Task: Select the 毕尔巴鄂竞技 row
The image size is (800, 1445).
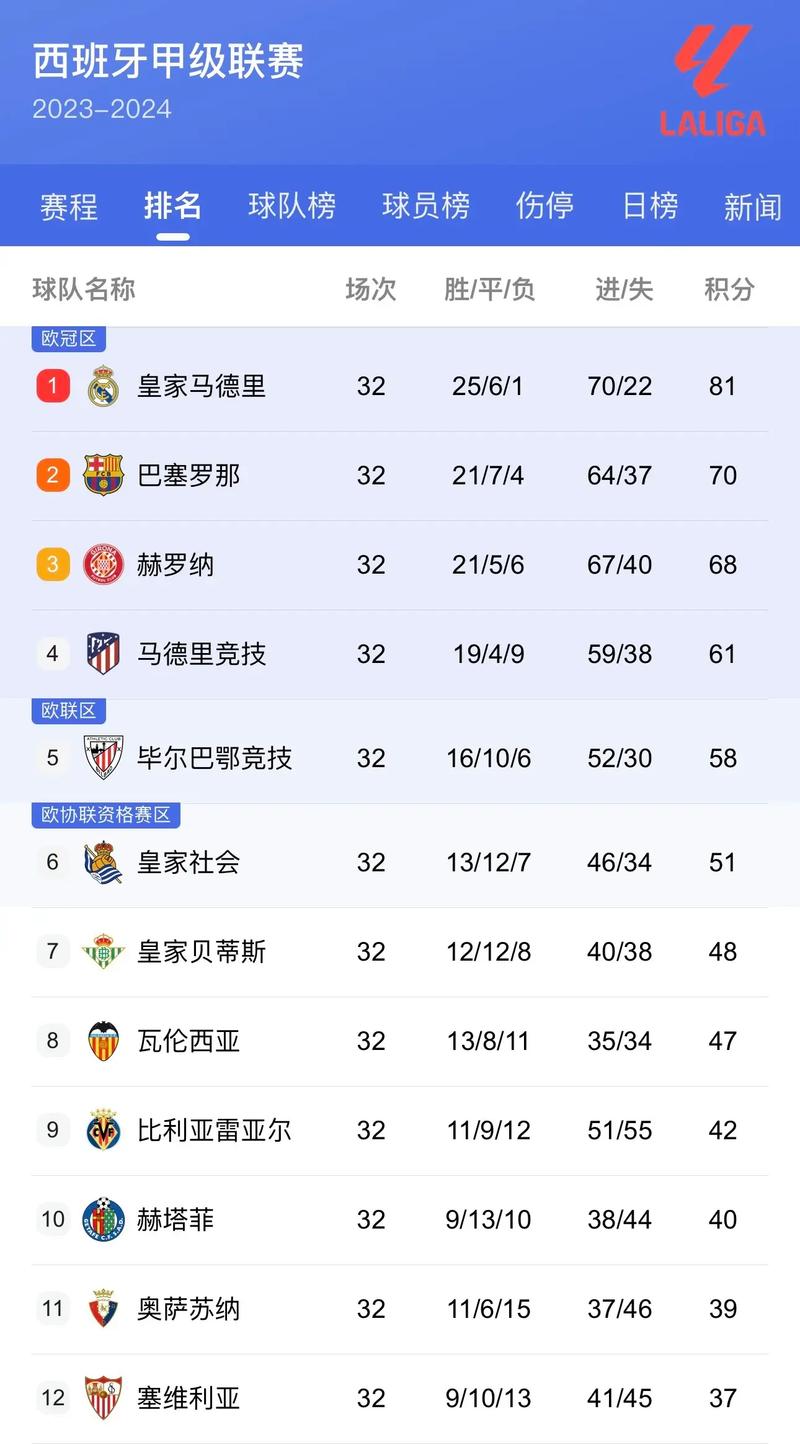Action: pos(400,758)
